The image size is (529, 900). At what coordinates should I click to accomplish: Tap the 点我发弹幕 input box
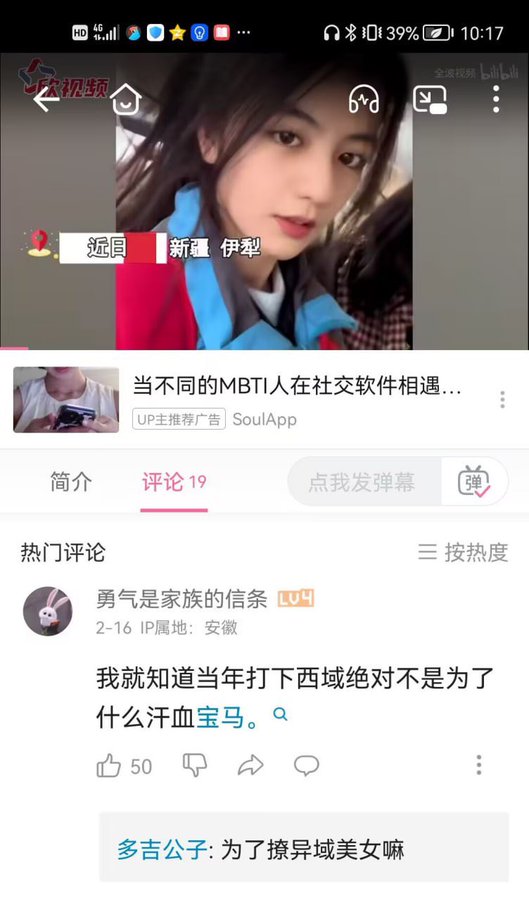click(x=364, y=482)
